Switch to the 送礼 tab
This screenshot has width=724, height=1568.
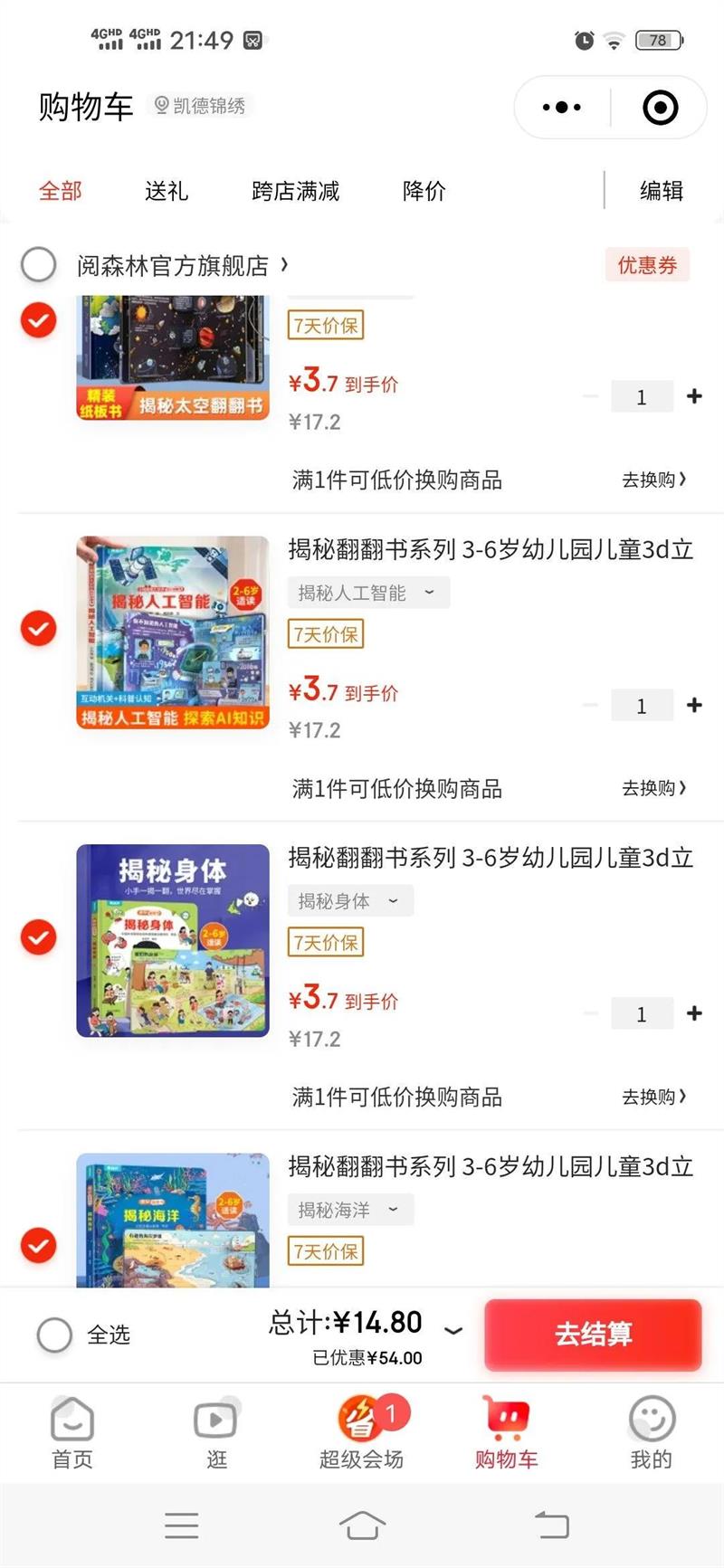167,191
